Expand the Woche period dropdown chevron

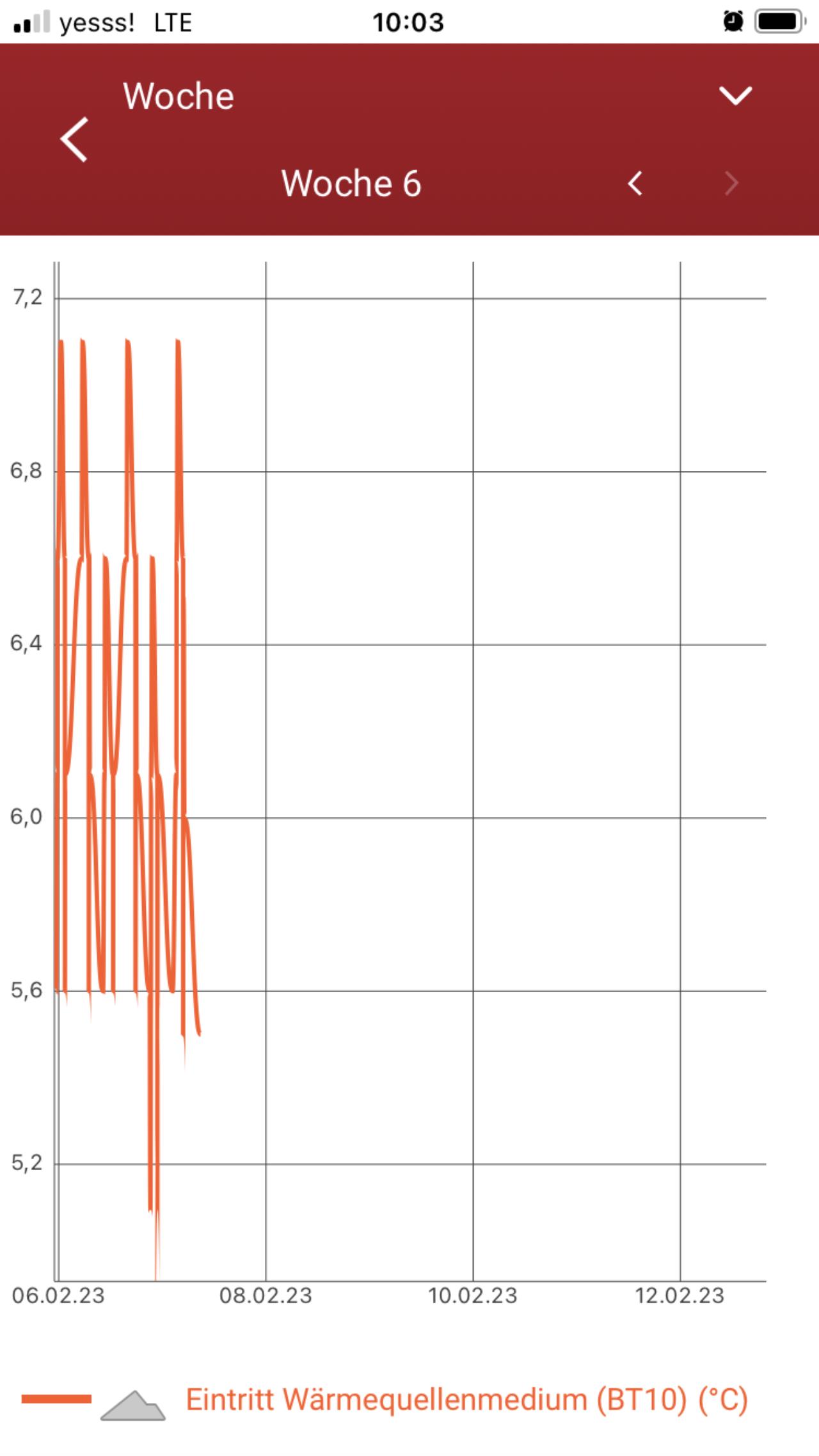pos(735,95)
